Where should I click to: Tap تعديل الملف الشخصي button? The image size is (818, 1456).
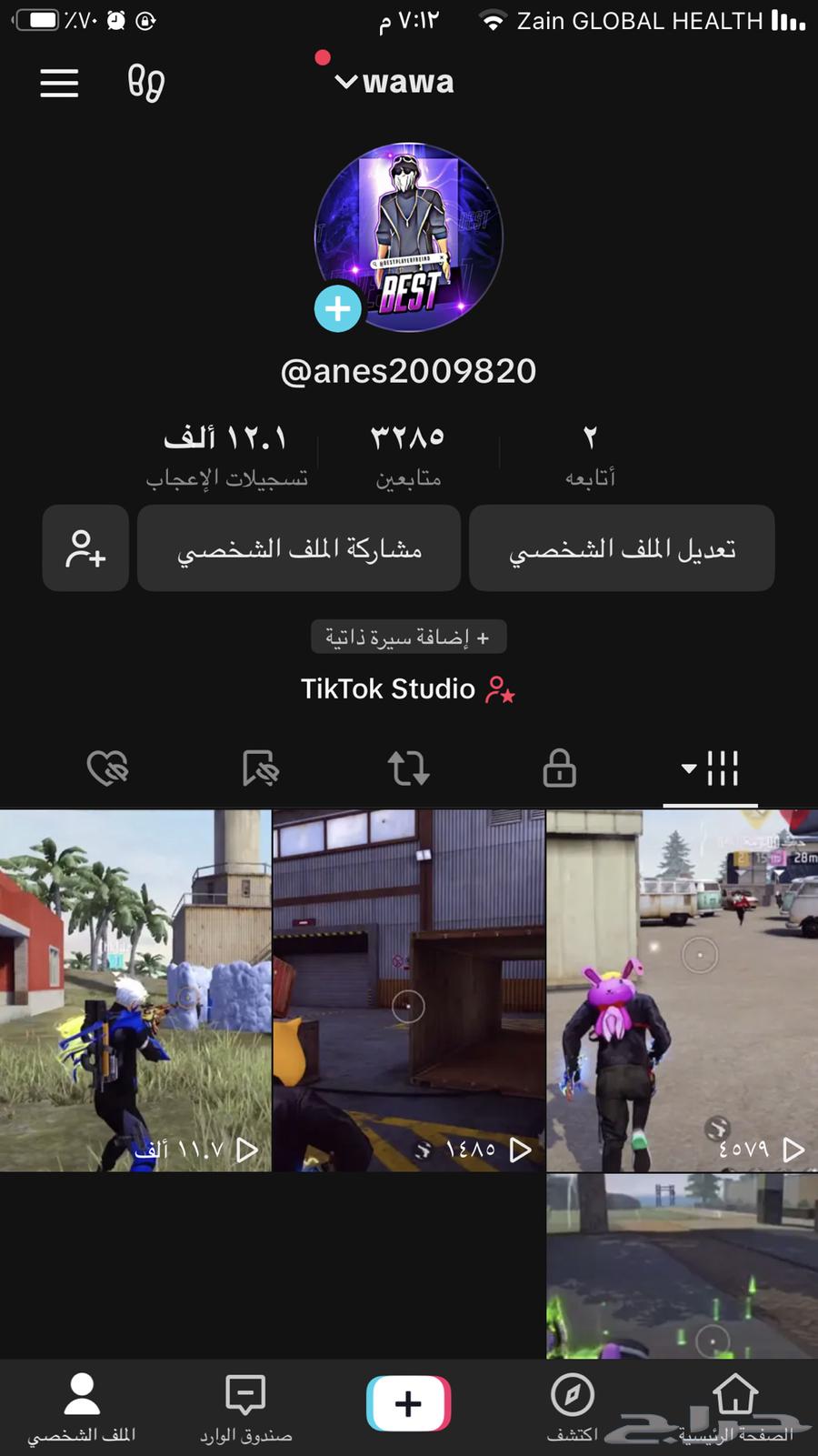point(622,548)
